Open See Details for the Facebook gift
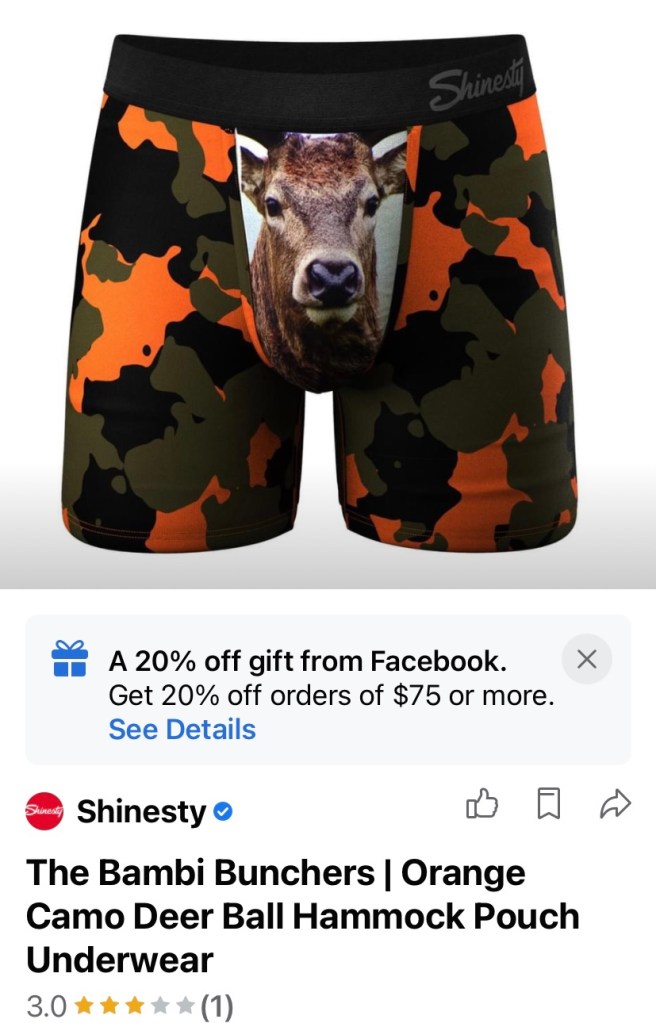This screenshot has width=656, height=1023. [182, 729]
